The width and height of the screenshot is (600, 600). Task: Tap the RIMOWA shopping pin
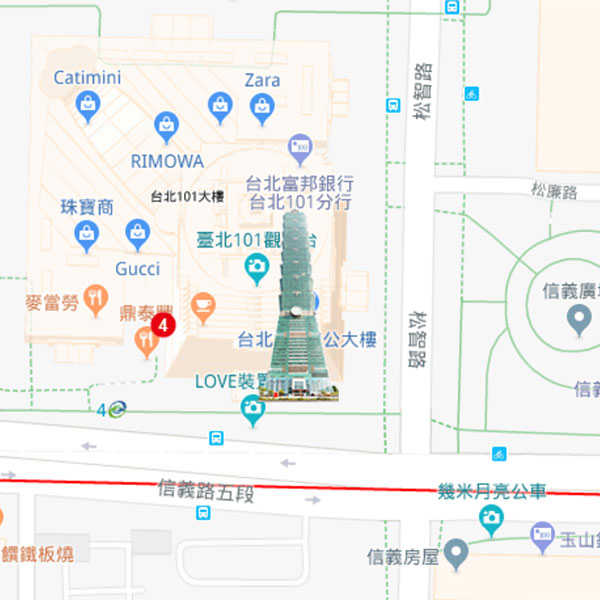tap(166, 126)
